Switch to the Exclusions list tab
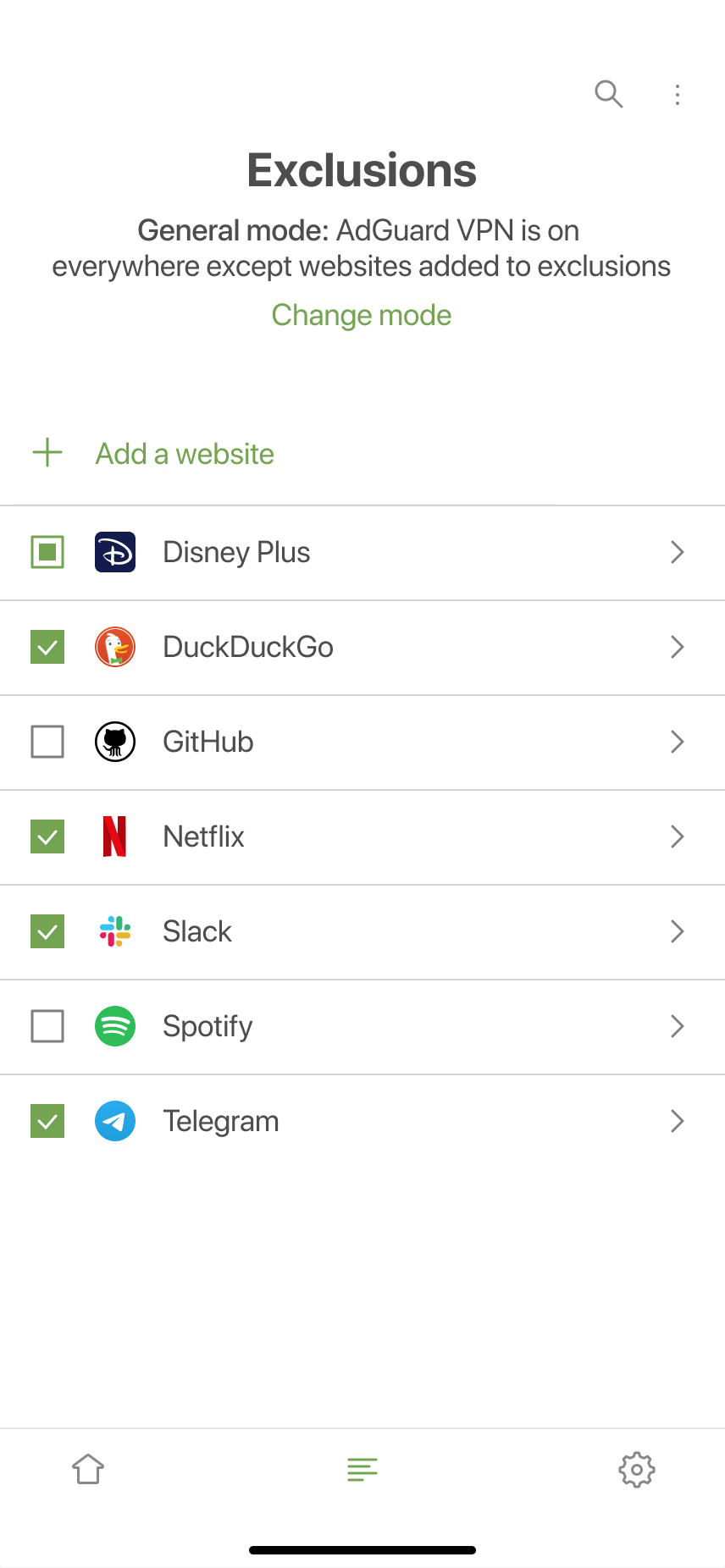725x1568 pixels. tap(362, 1469)
